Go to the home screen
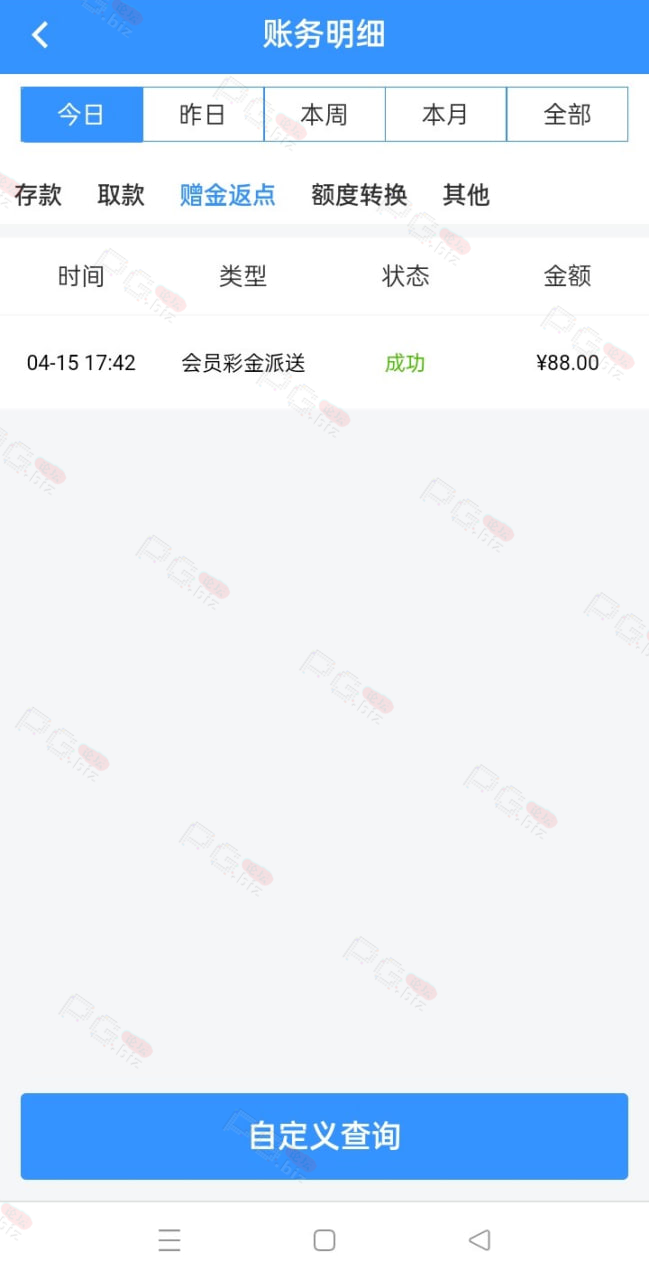 (324, 1240)
